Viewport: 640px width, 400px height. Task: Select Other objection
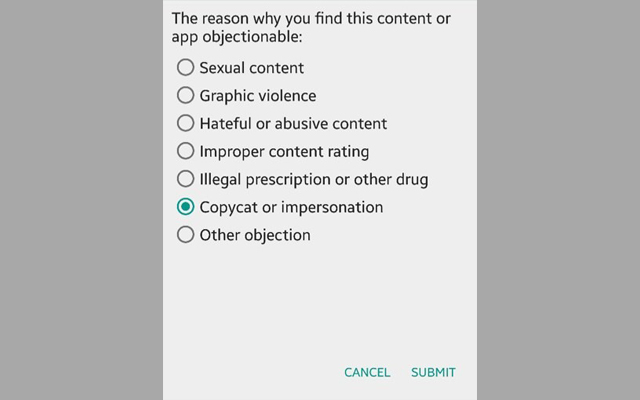coord(186,235)
